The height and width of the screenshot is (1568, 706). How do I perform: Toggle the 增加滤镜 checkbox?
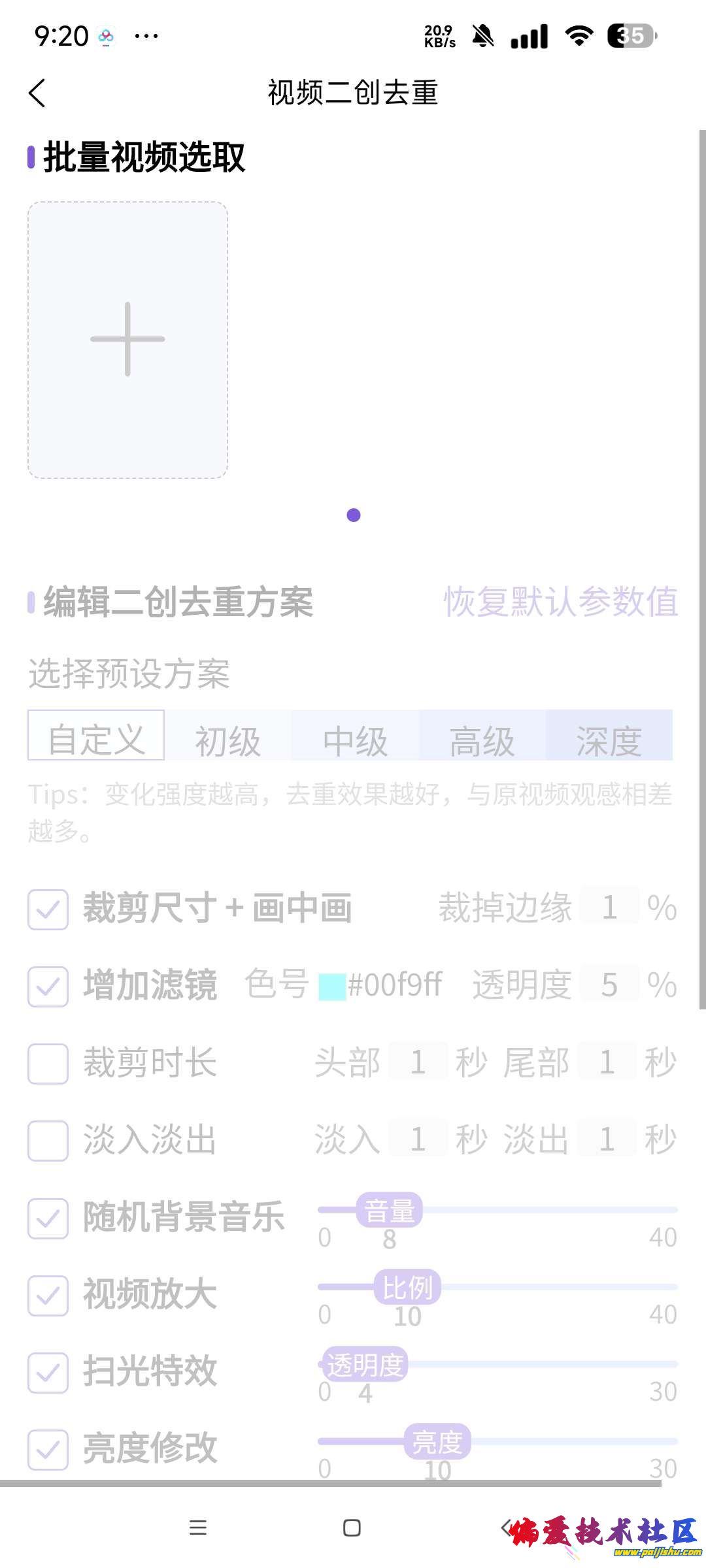(x=48, y=987)
